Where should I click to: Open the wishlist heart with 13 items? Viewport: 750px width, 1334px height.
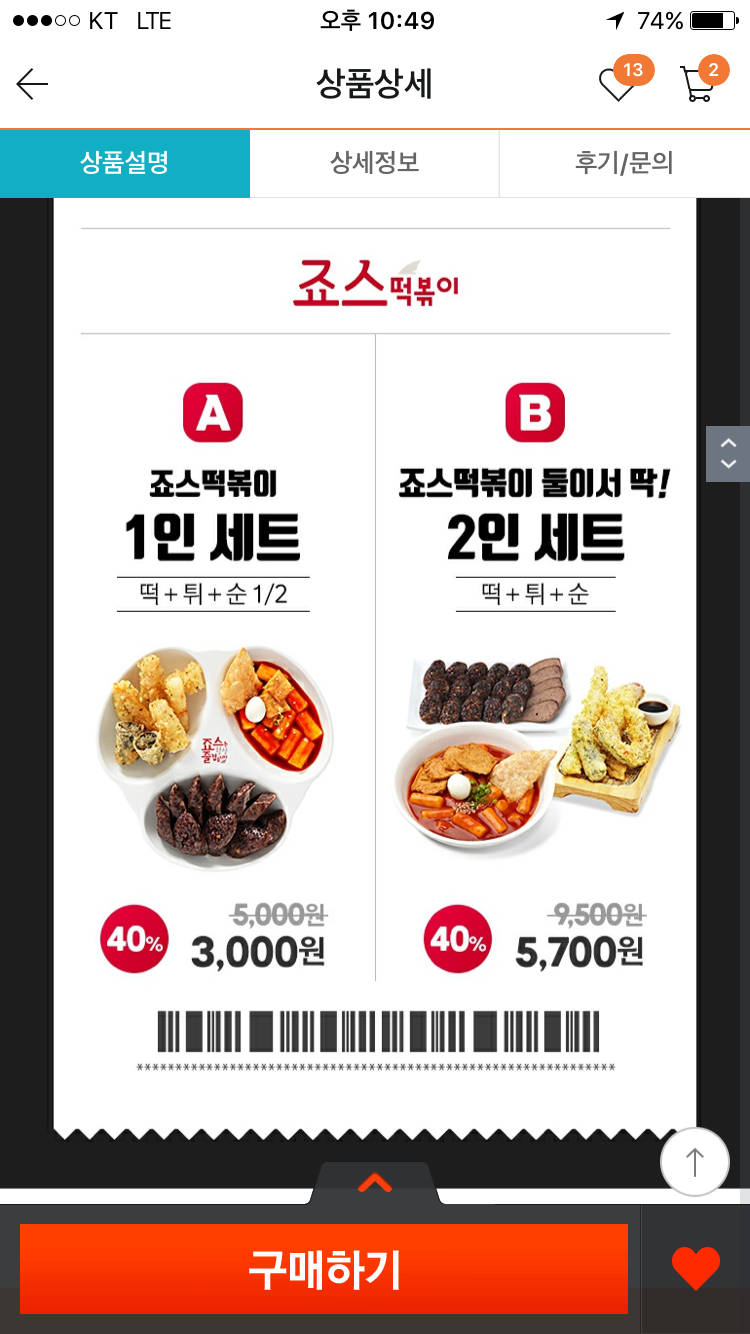[x=618, y=85]
